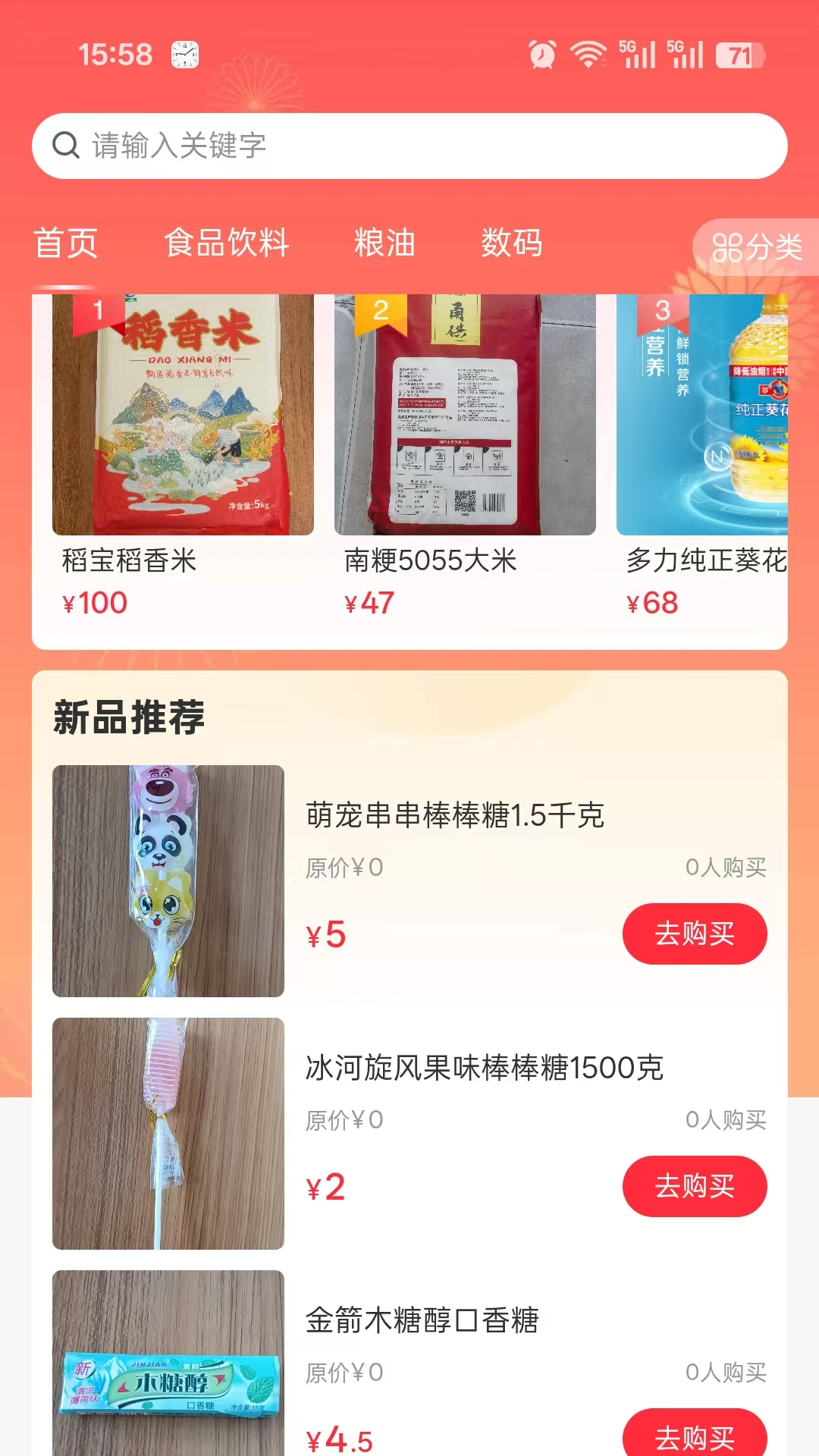Tap 去购买 for 金箭木糖醇口香糖

click(695, 1432)
